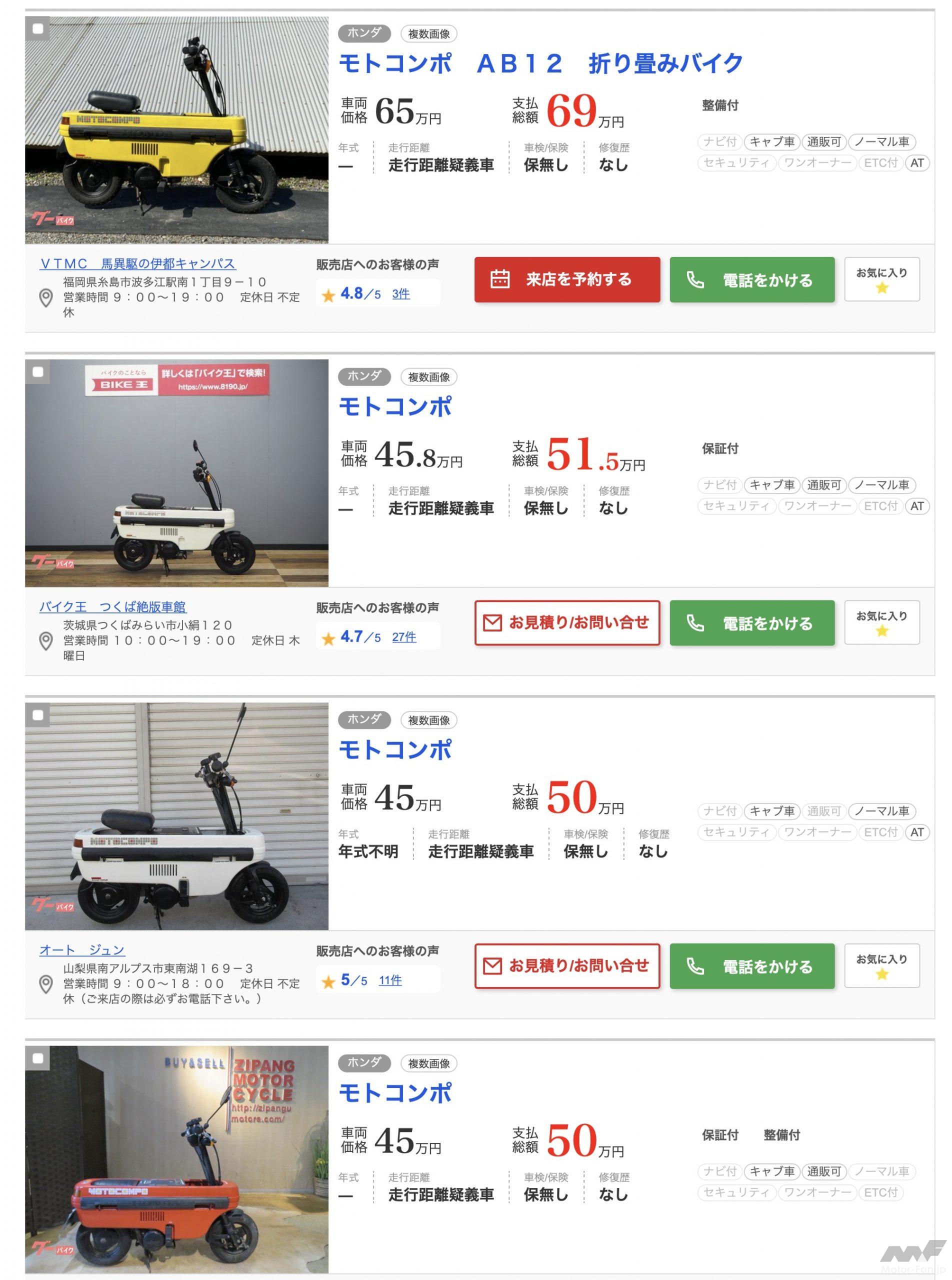Image resolution: width=952 pixels, height=1280 pixels.
Task: Call the オート ジュン shop
Action: [751, 965]
